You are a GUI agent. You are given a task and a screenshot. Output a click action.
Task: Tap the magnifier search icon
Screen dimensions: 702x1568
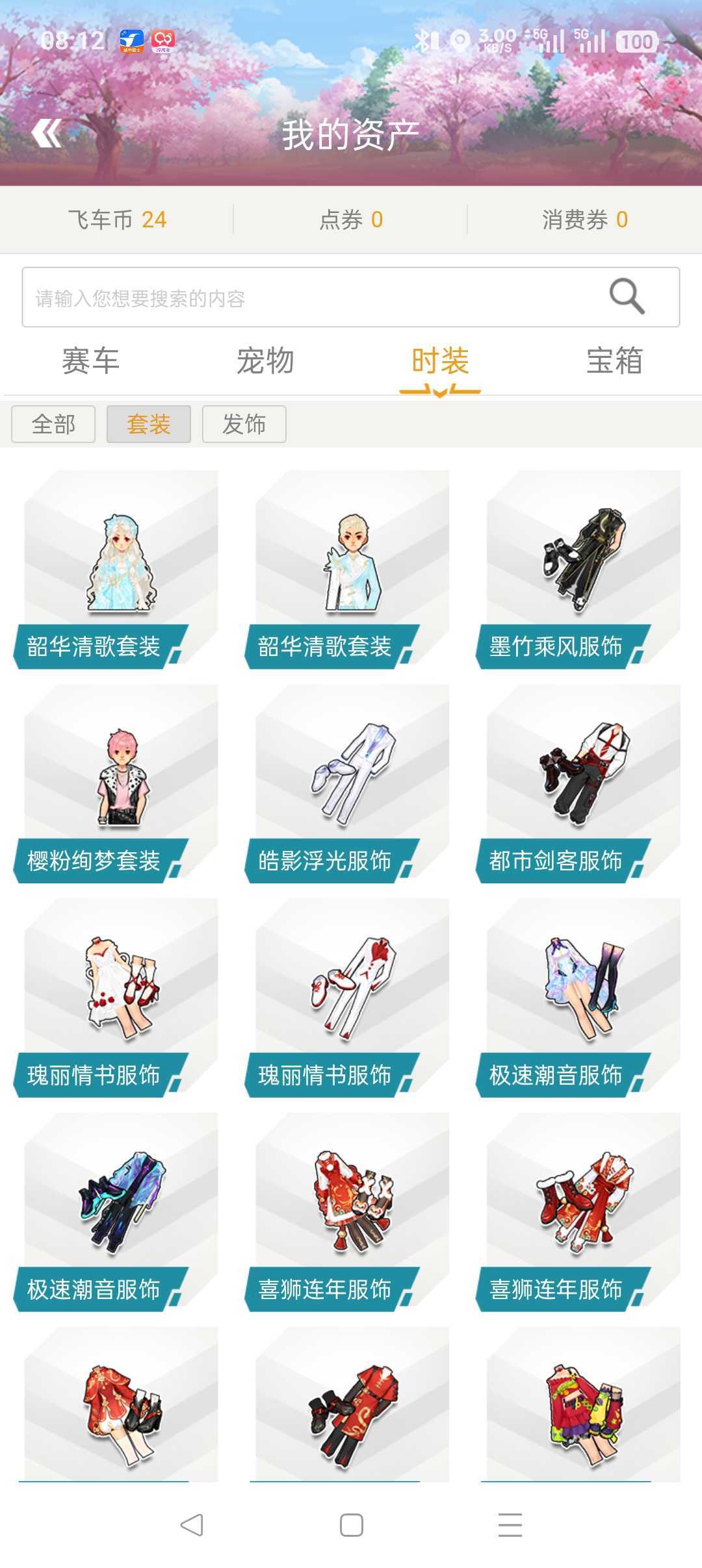coord(627,297)
